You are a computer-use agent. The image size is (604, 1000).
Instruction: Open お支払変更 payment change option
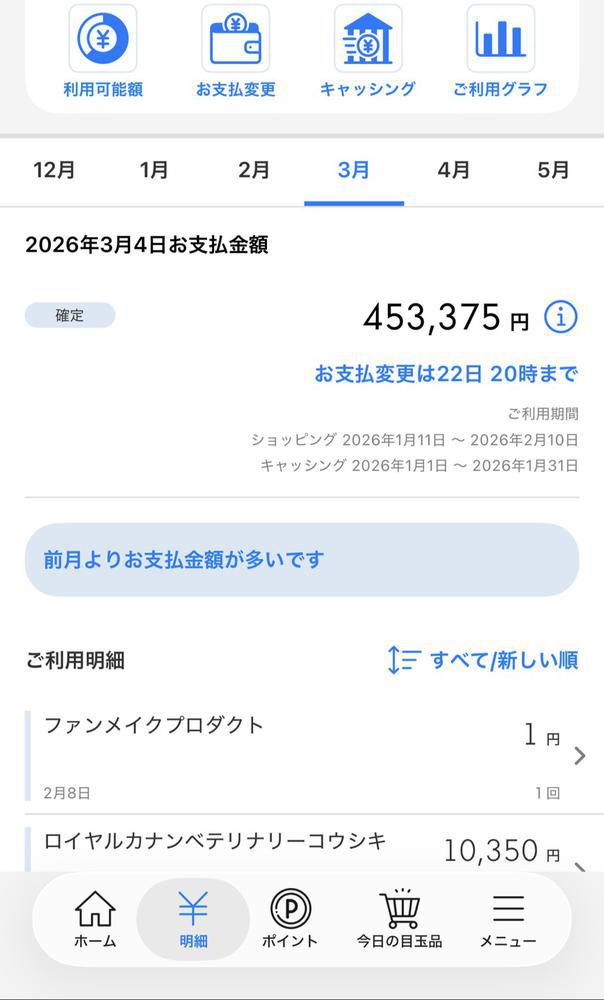[x=235, y=52]
